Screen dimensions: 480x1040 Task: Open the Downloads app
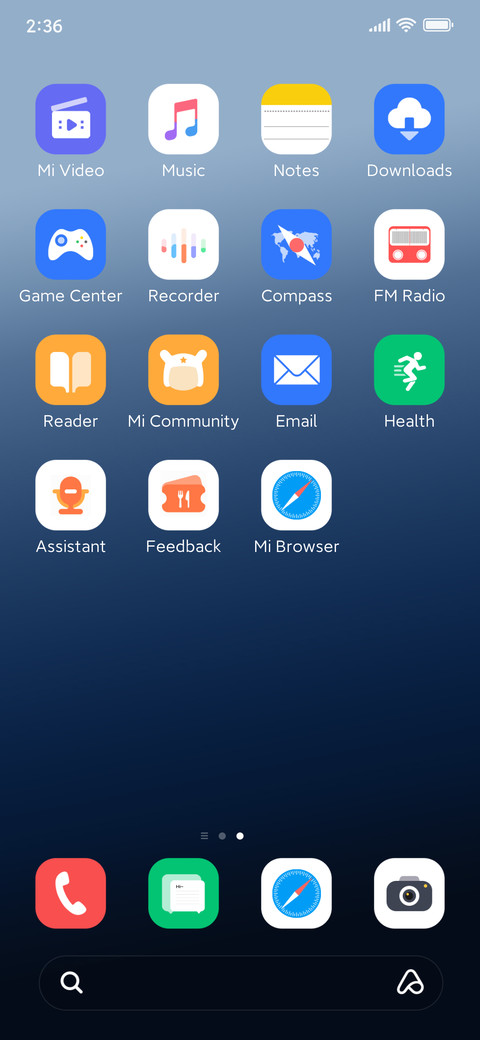pos(409,119)
